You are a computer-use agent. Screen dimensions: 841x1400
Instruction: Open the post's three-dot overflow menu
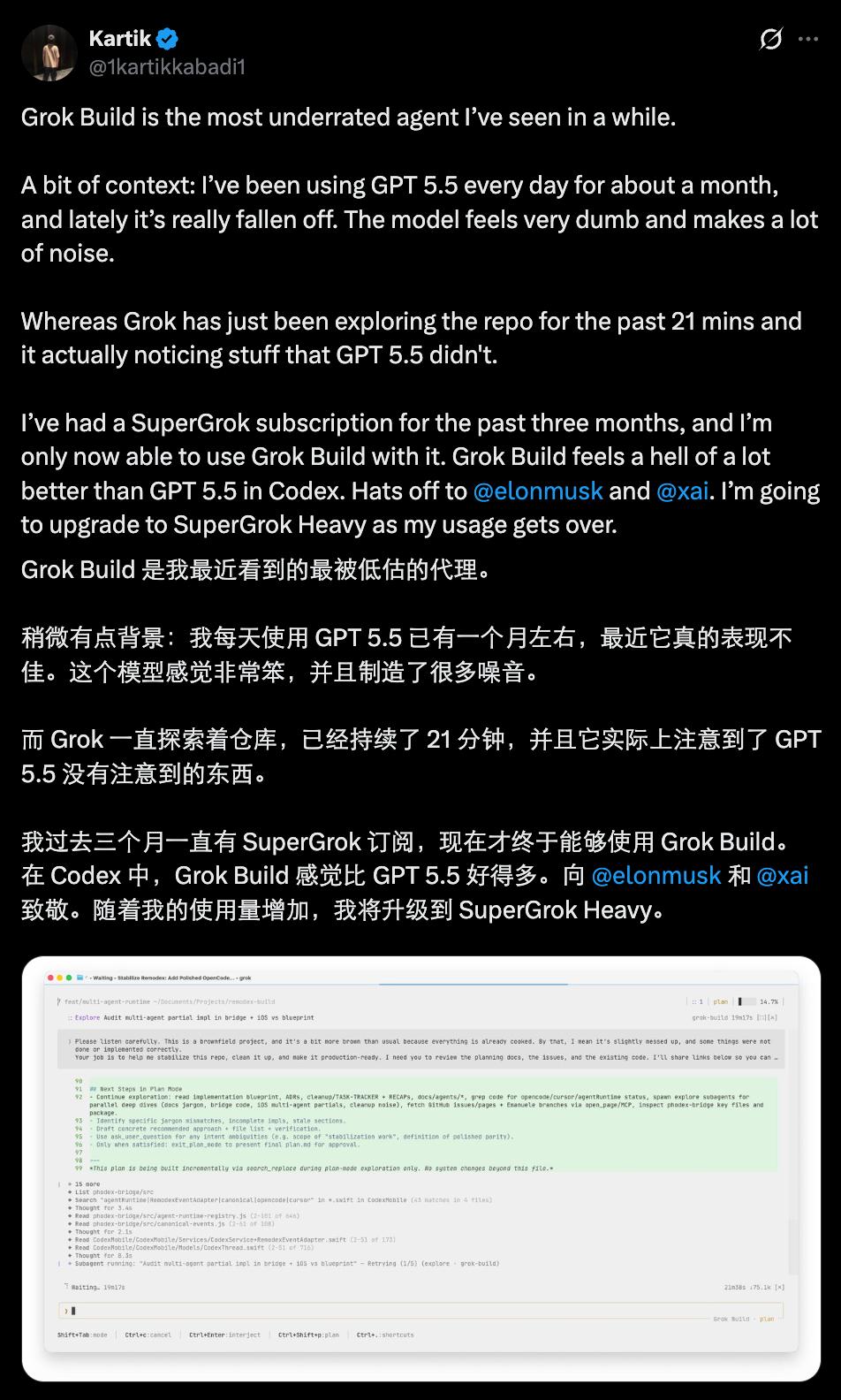[807, 40]
